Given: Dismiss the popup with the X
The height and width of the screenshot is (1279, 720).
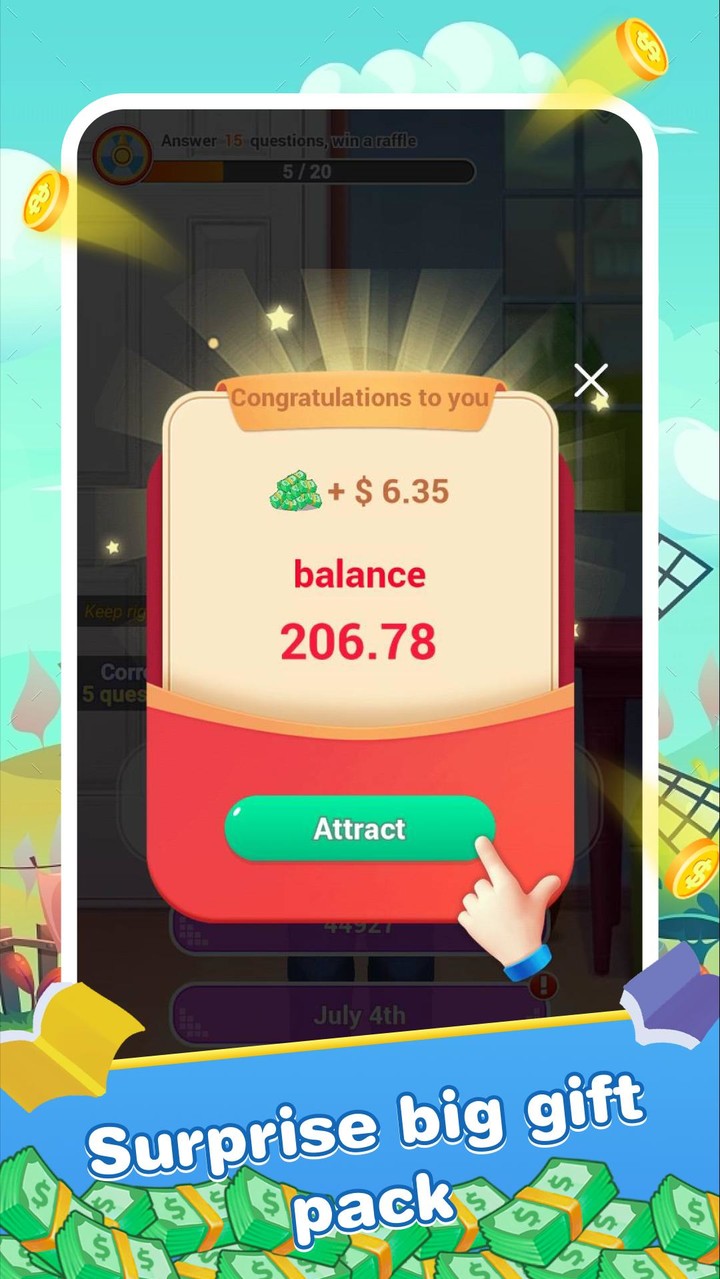Looking at the screenshot, I should coord(590,380).
